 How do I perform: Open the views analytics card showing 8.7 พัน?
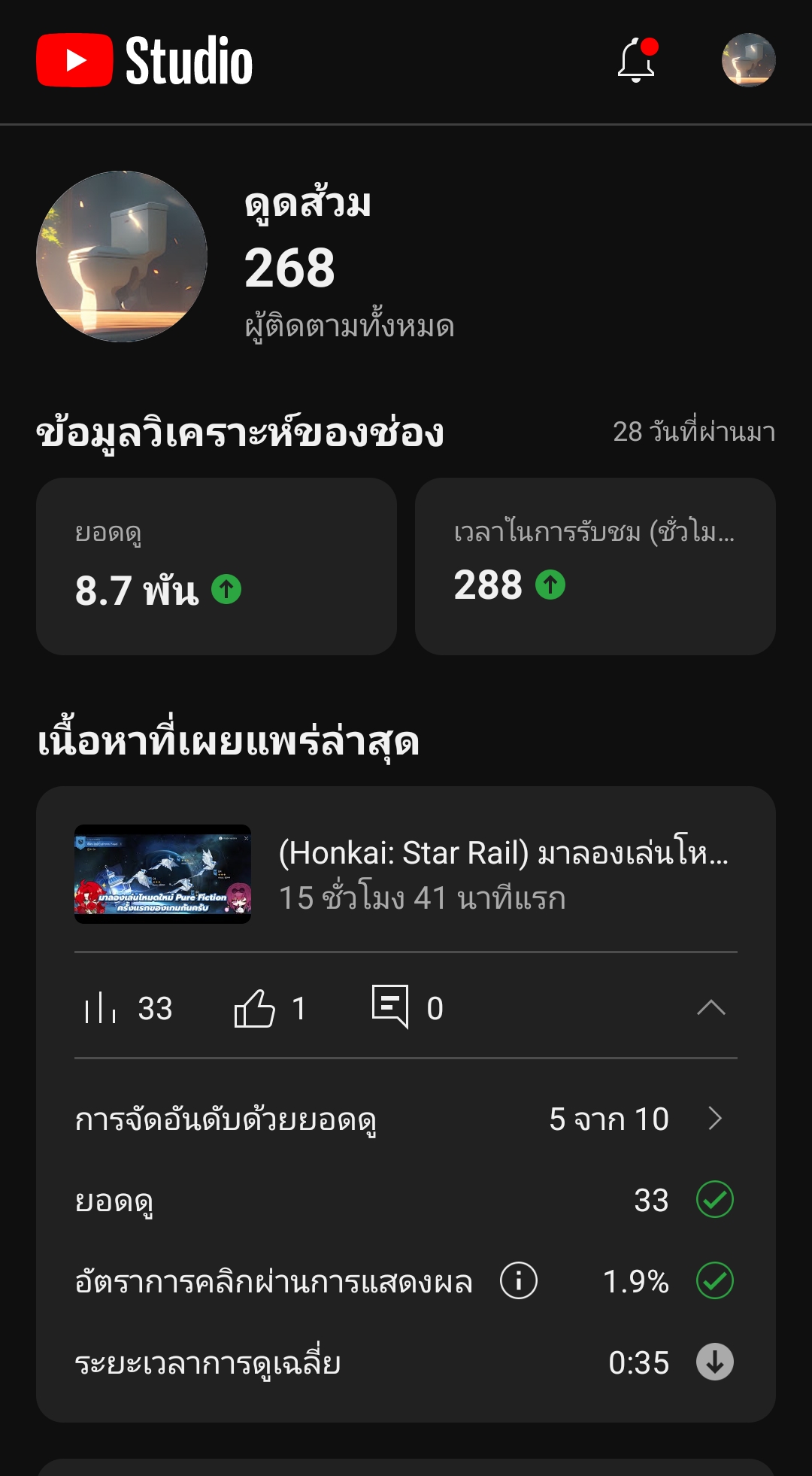point(217,566)
